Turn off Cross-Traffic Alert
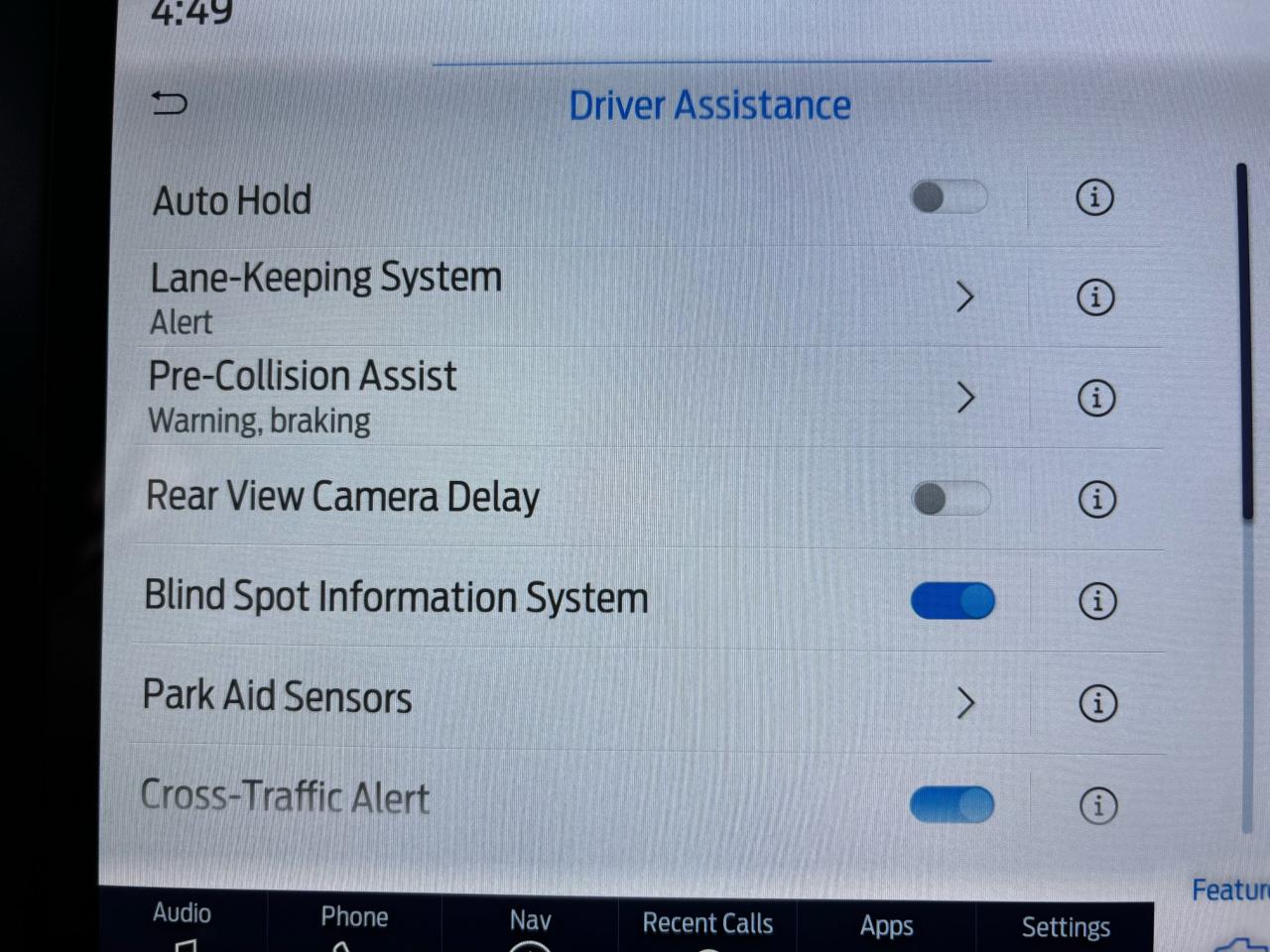The width and height of the screenshot is (1270, 952). 952,804
